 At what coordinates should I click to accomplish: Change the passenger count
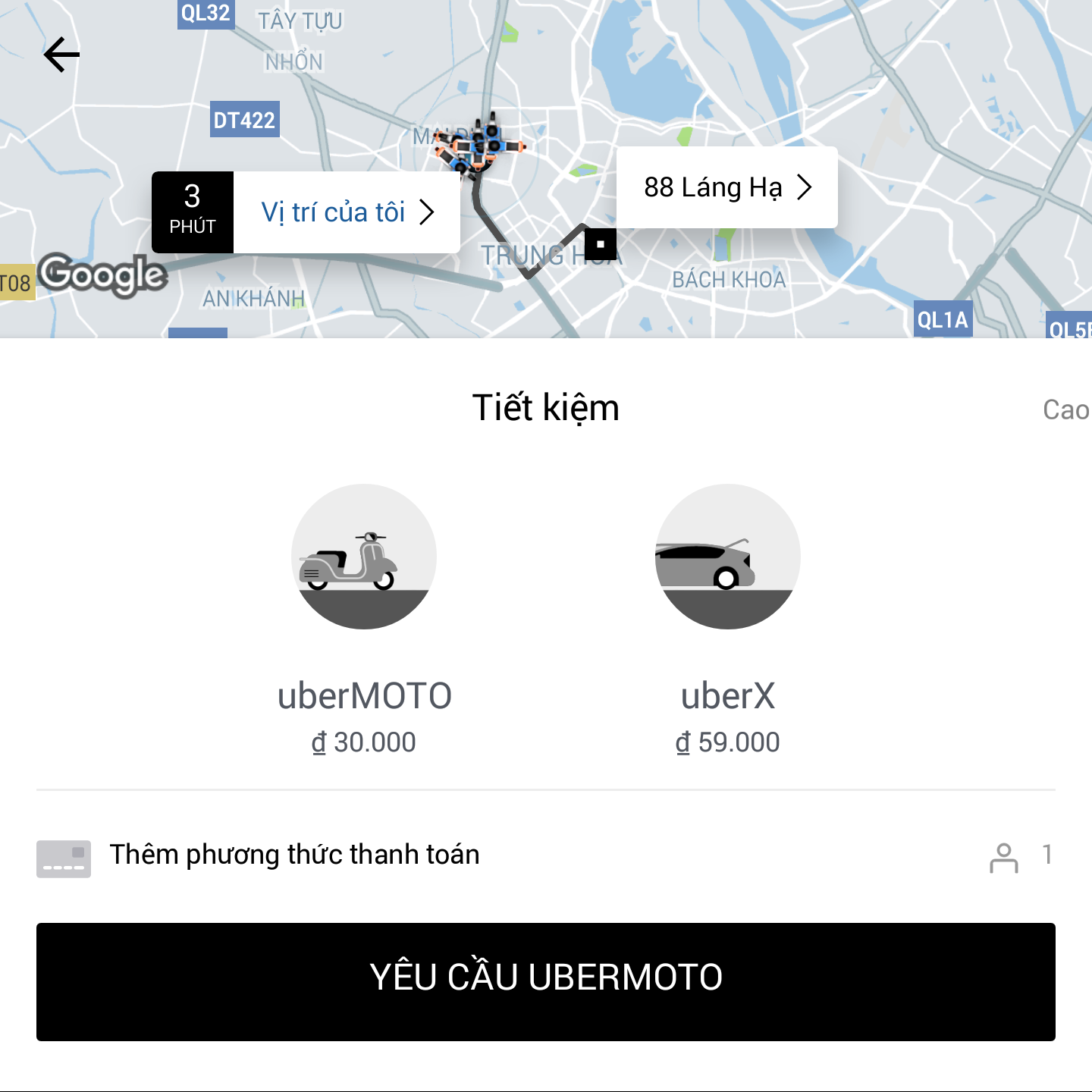point(1021,856)
